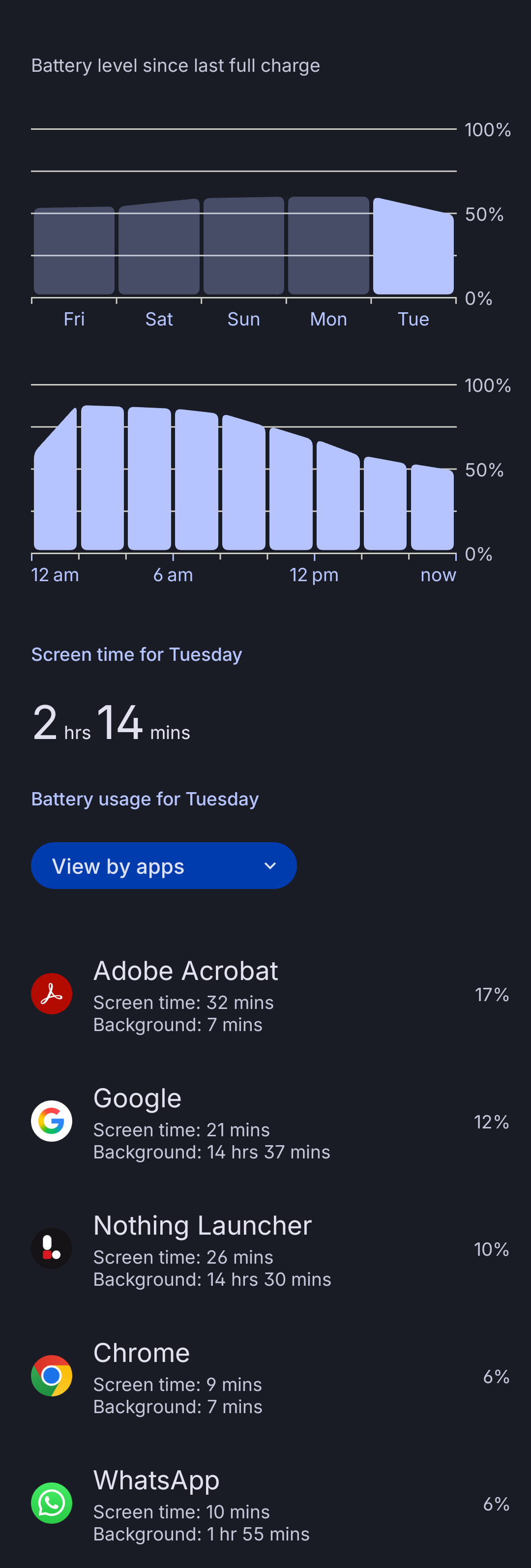Screen dimensions: 531x1568
Task: Select the latest hourly bar ending now
Action: [x=432, y=508]
